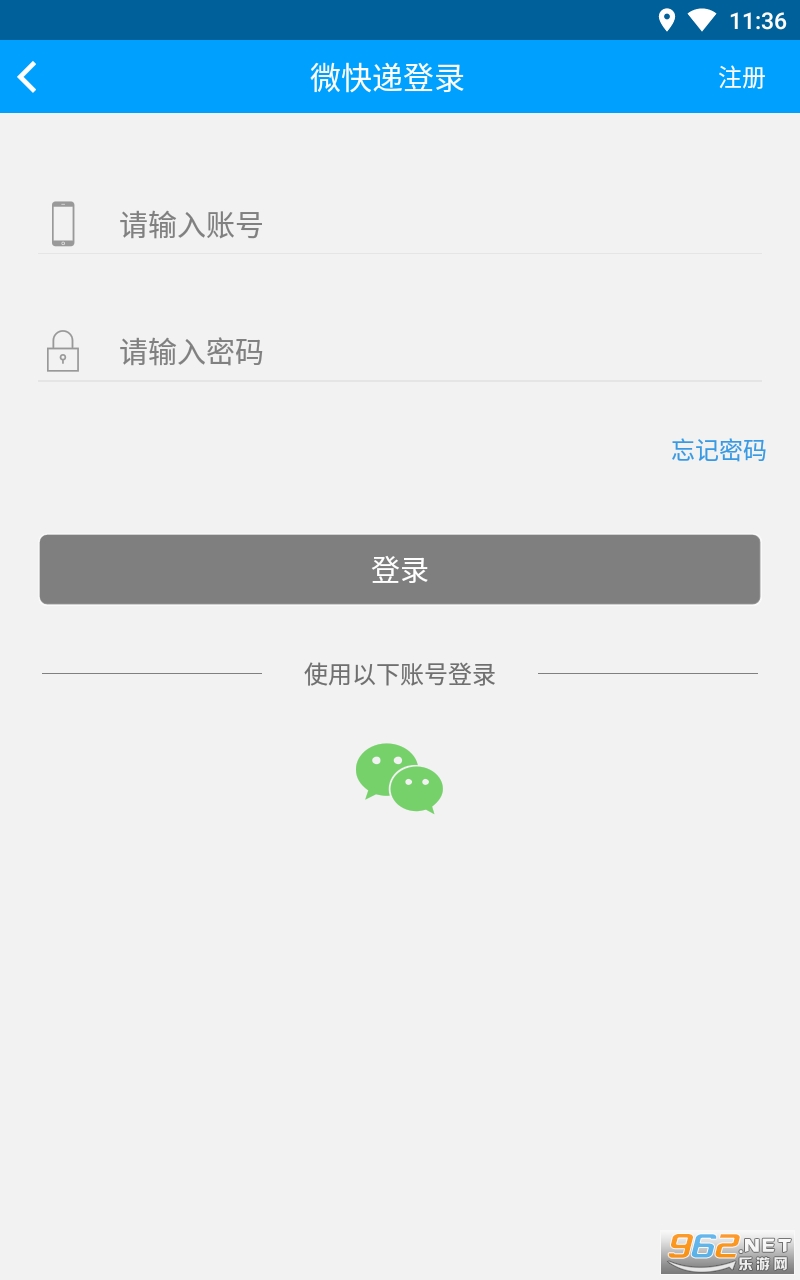Focus the 请输入账号 account field
This screenshot has width=800, height=1280.
[x=430, y=225]
